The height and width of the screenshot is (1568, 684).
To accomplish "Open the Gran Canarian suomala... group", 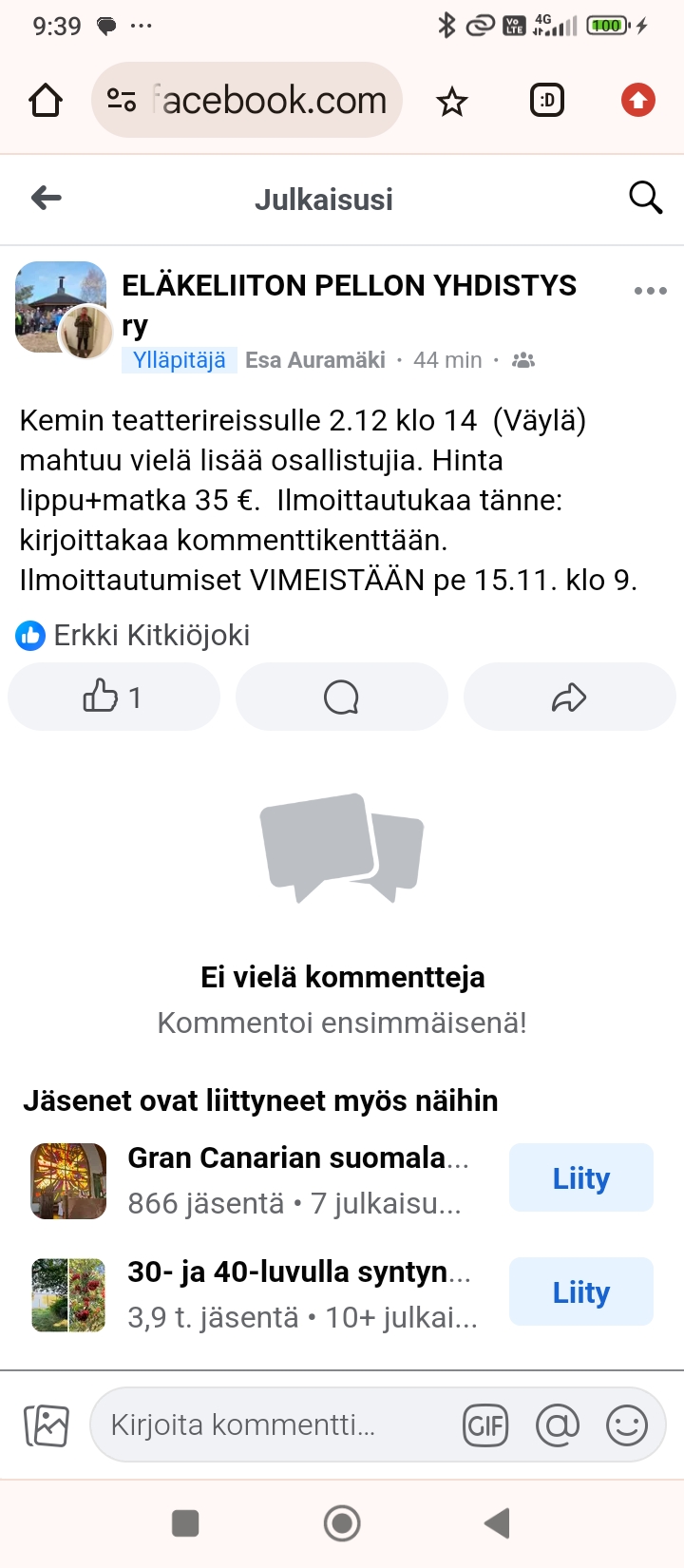I will (x=297, y=1158).
